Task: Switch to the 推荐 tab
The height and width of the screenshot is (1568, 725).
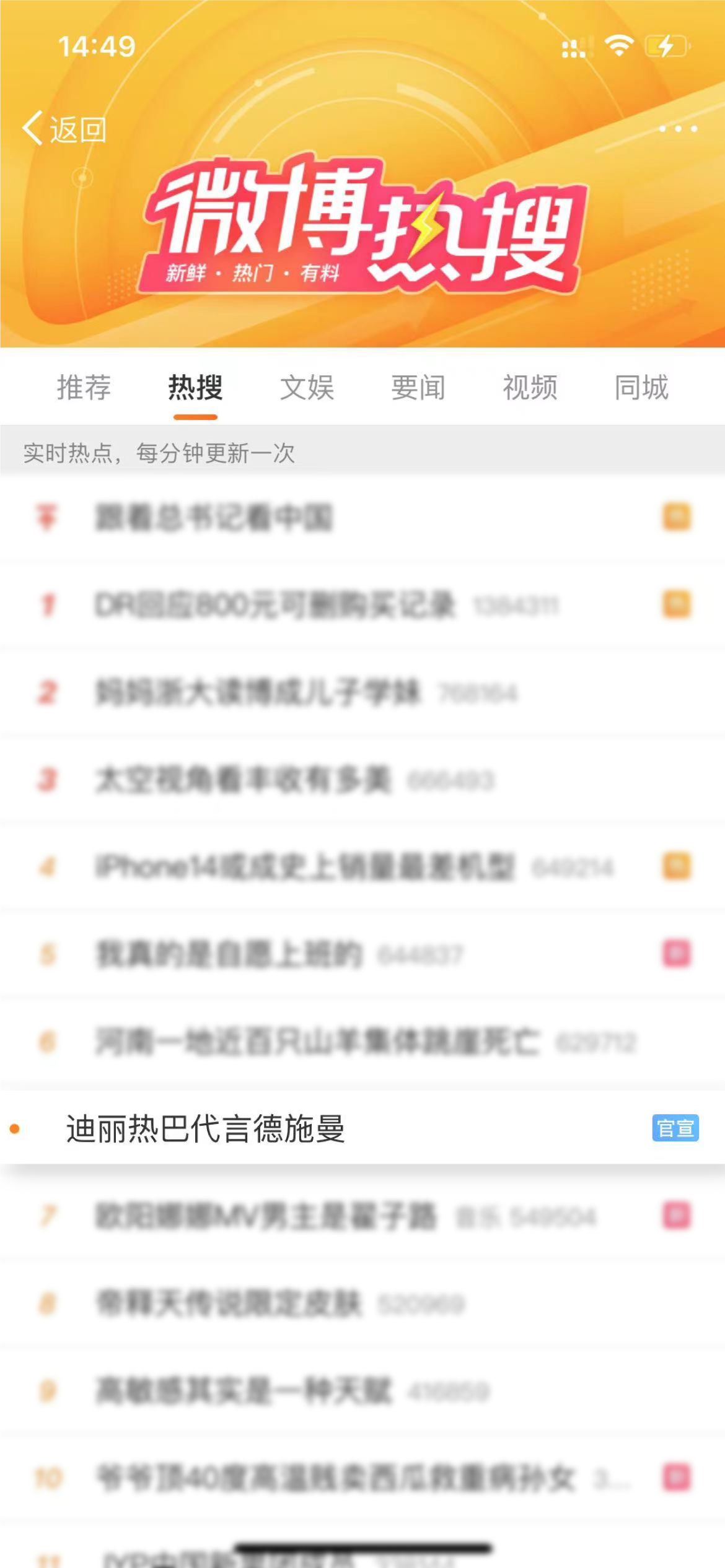Action: click(84, 388)
